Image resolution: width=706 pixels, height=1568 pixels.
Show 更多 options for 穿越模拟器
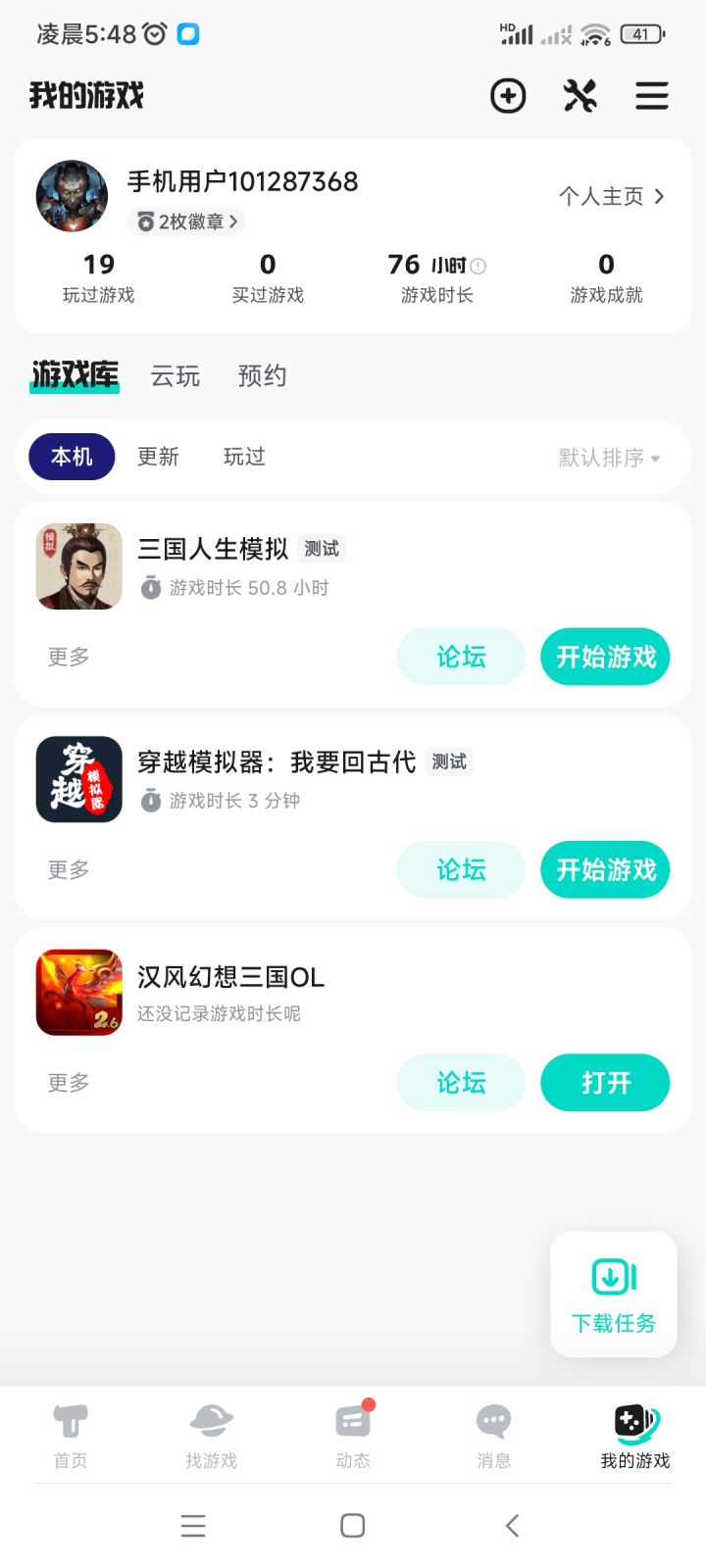pos(69,869)
